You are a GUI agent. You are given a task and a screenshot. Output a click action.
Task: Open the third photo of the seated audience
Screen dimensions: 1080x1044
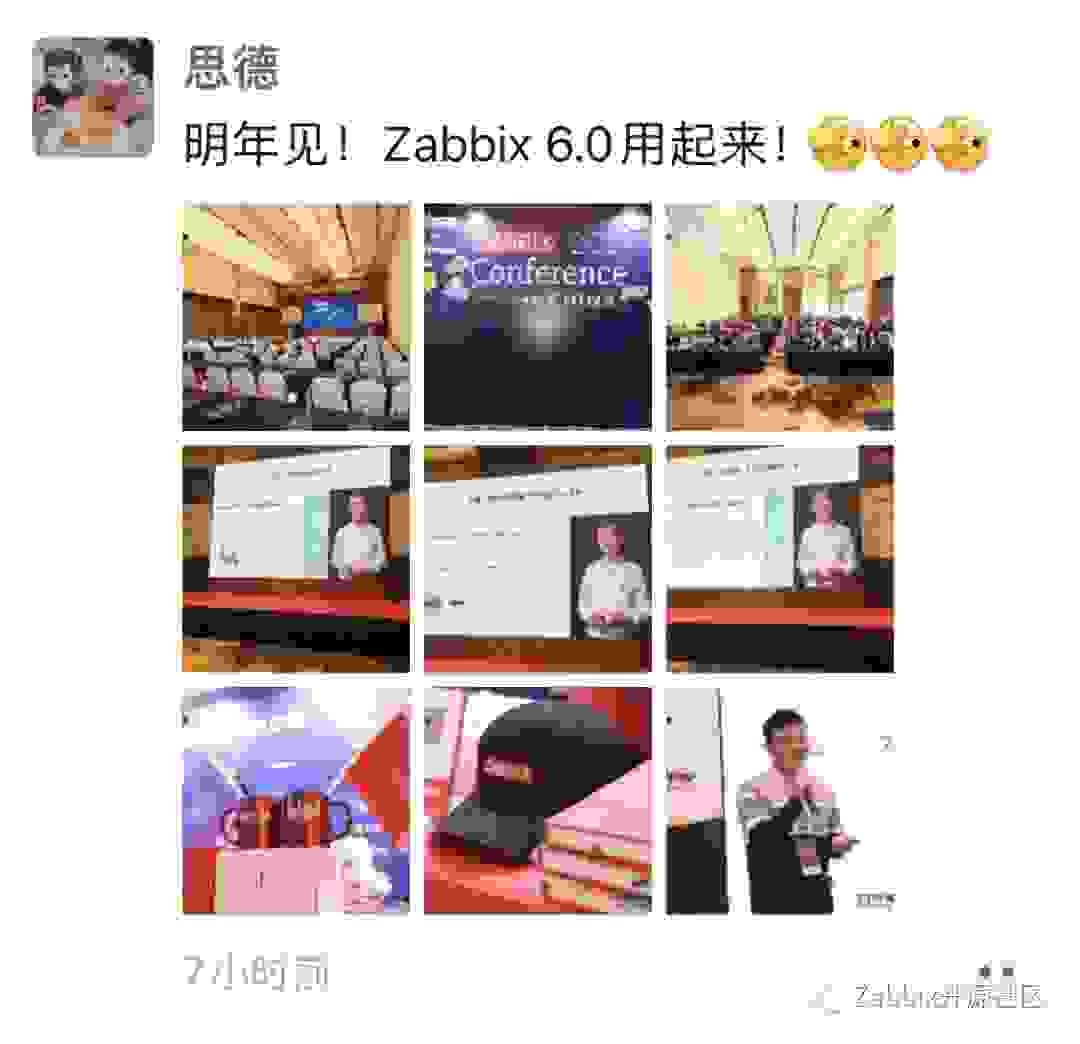coord(780,317)
